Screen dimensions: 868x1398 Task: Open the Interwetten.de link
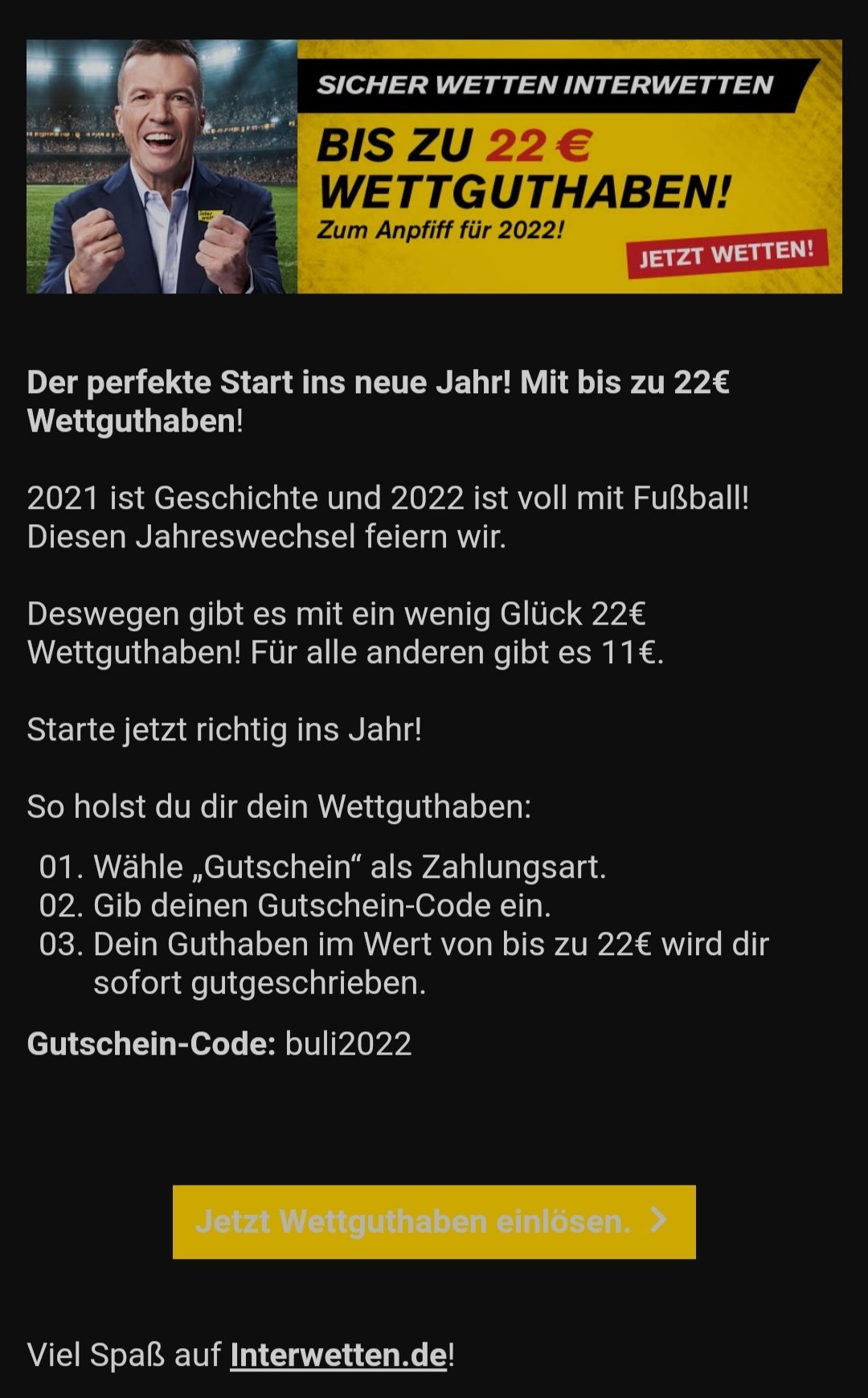coord(338,1355)
